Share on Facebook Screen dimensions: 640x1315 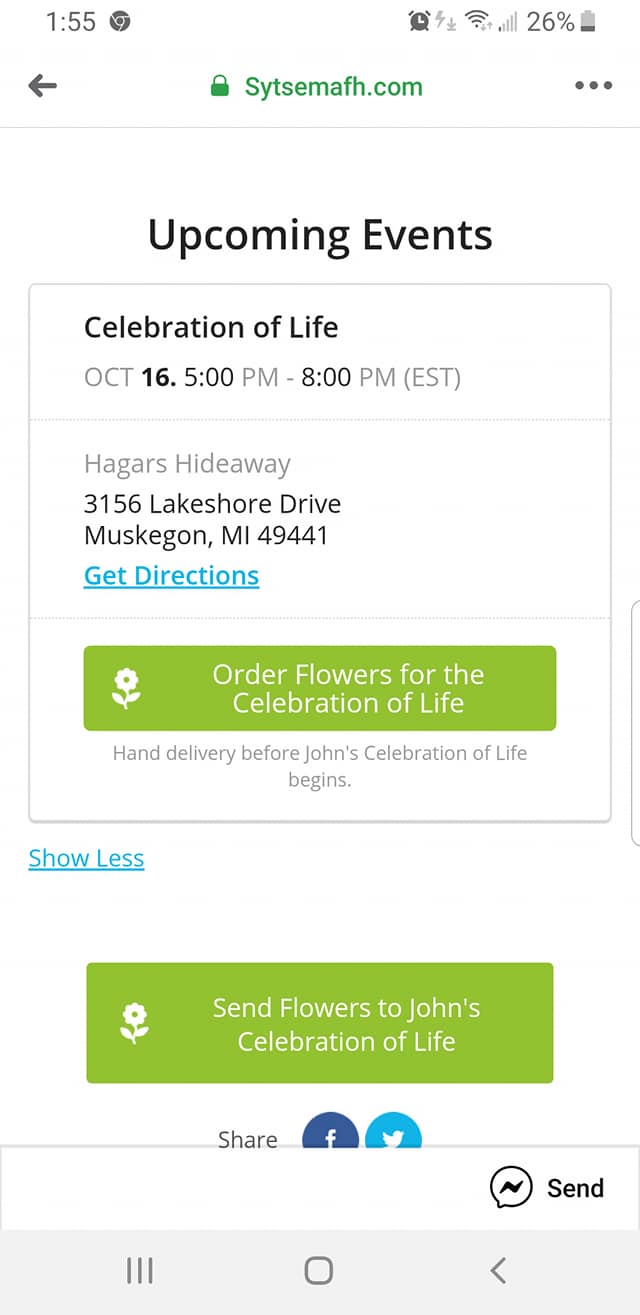[x=330, y=1133]
